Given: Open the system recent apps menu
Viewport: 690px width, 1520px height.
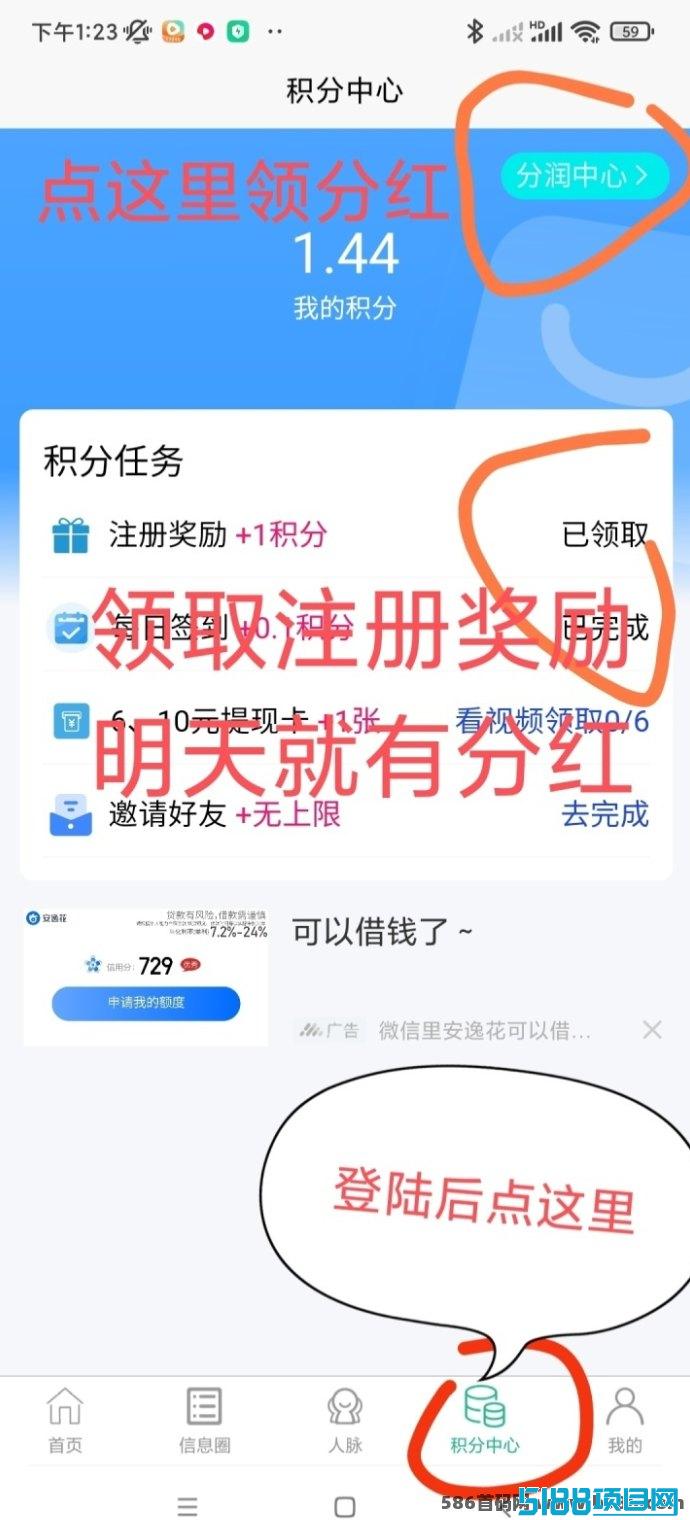Looking at the screenshot, I should (x=187, y=1506).
